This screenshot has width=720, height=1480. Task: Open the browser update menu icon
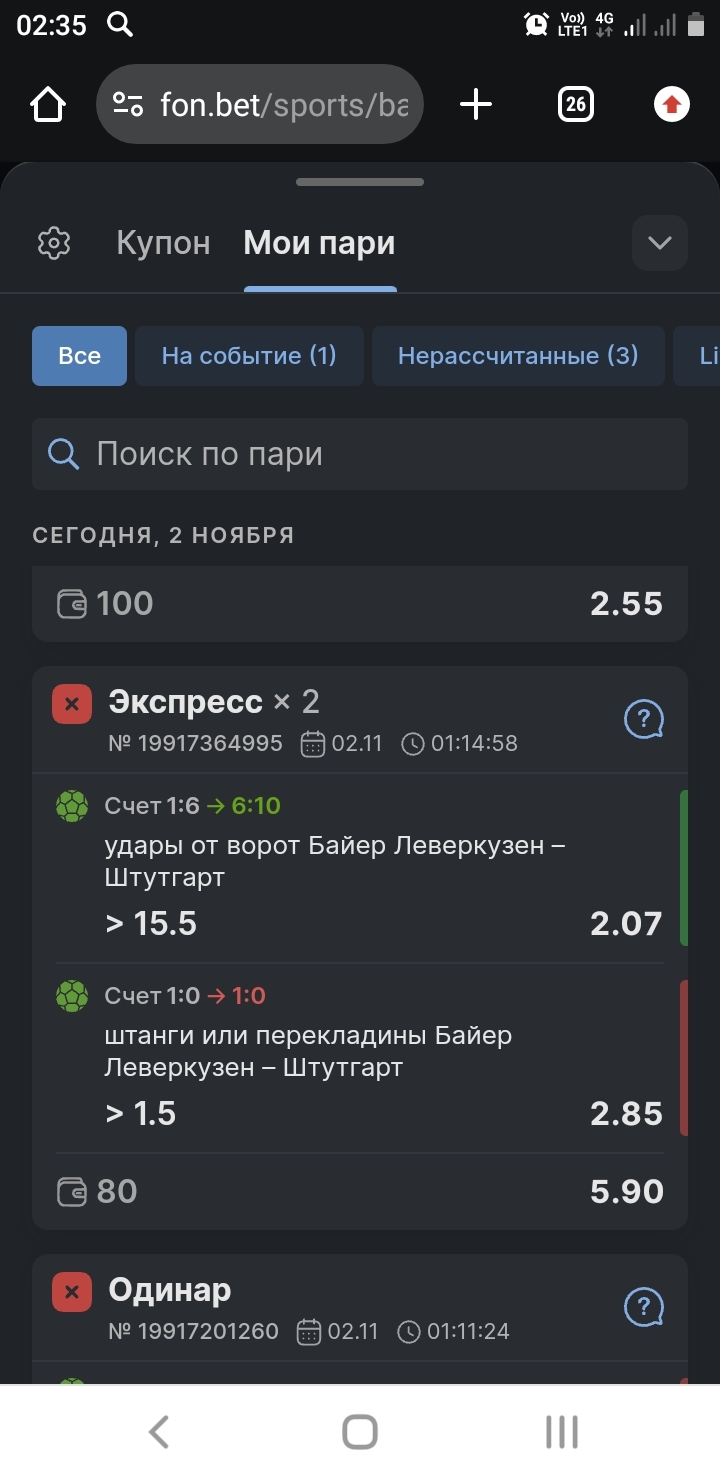click(672, 104)
